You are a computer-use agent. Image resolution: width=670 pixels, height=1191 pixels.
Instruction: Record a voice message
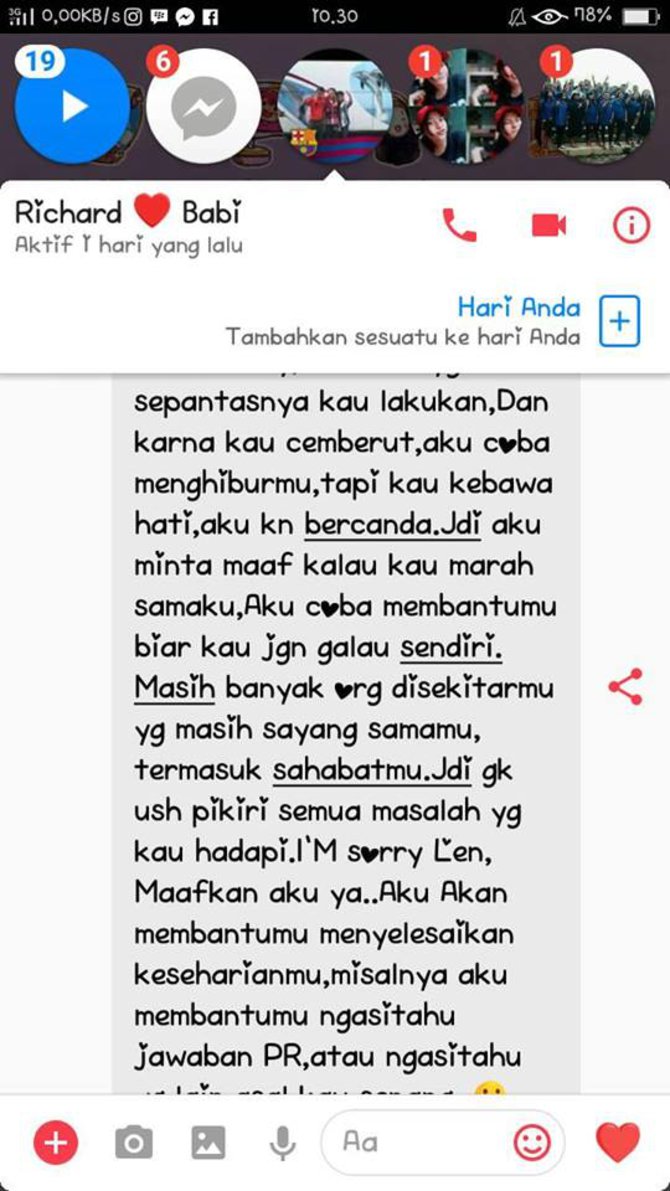(283, 1142)
